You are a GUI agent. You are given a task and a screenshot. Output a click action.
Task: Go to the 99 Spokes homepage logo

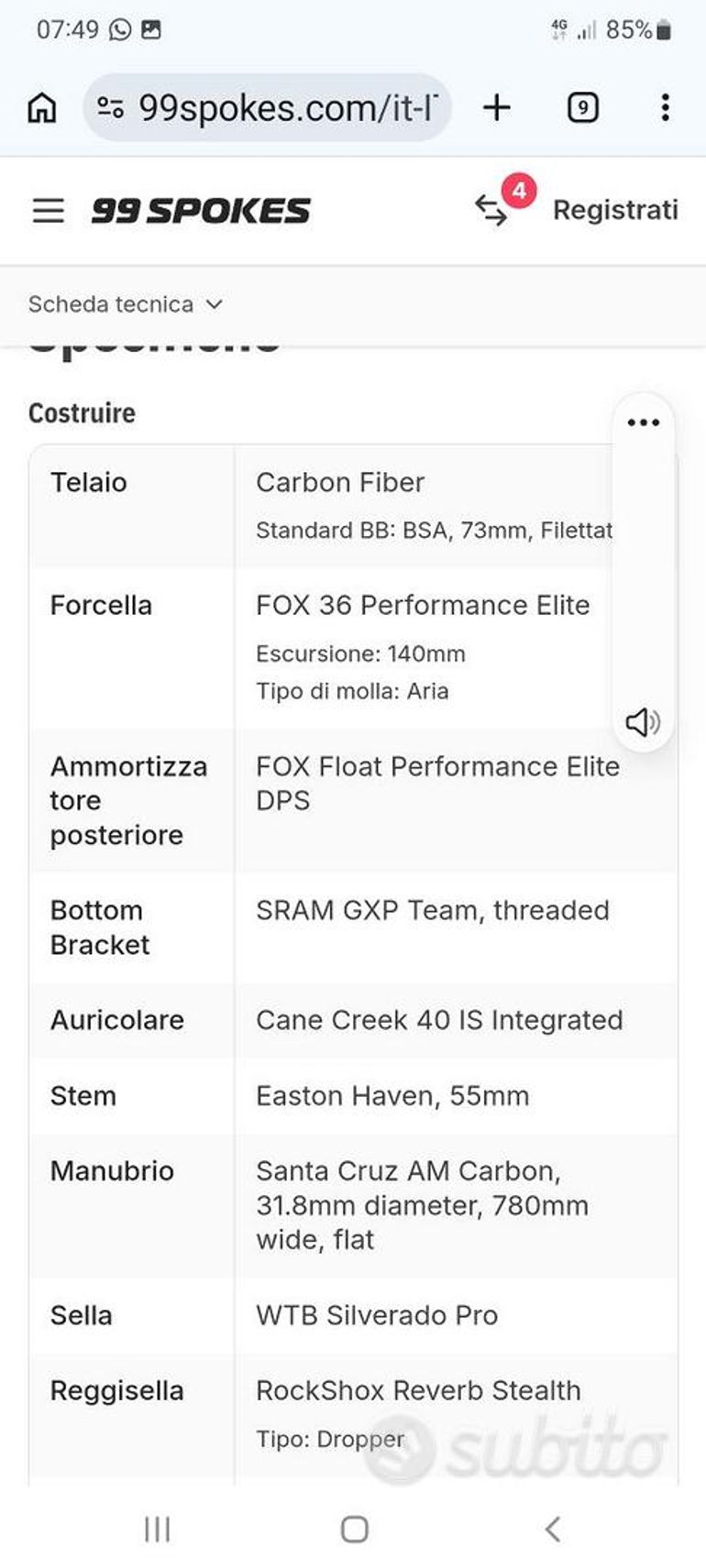point(201,211)
